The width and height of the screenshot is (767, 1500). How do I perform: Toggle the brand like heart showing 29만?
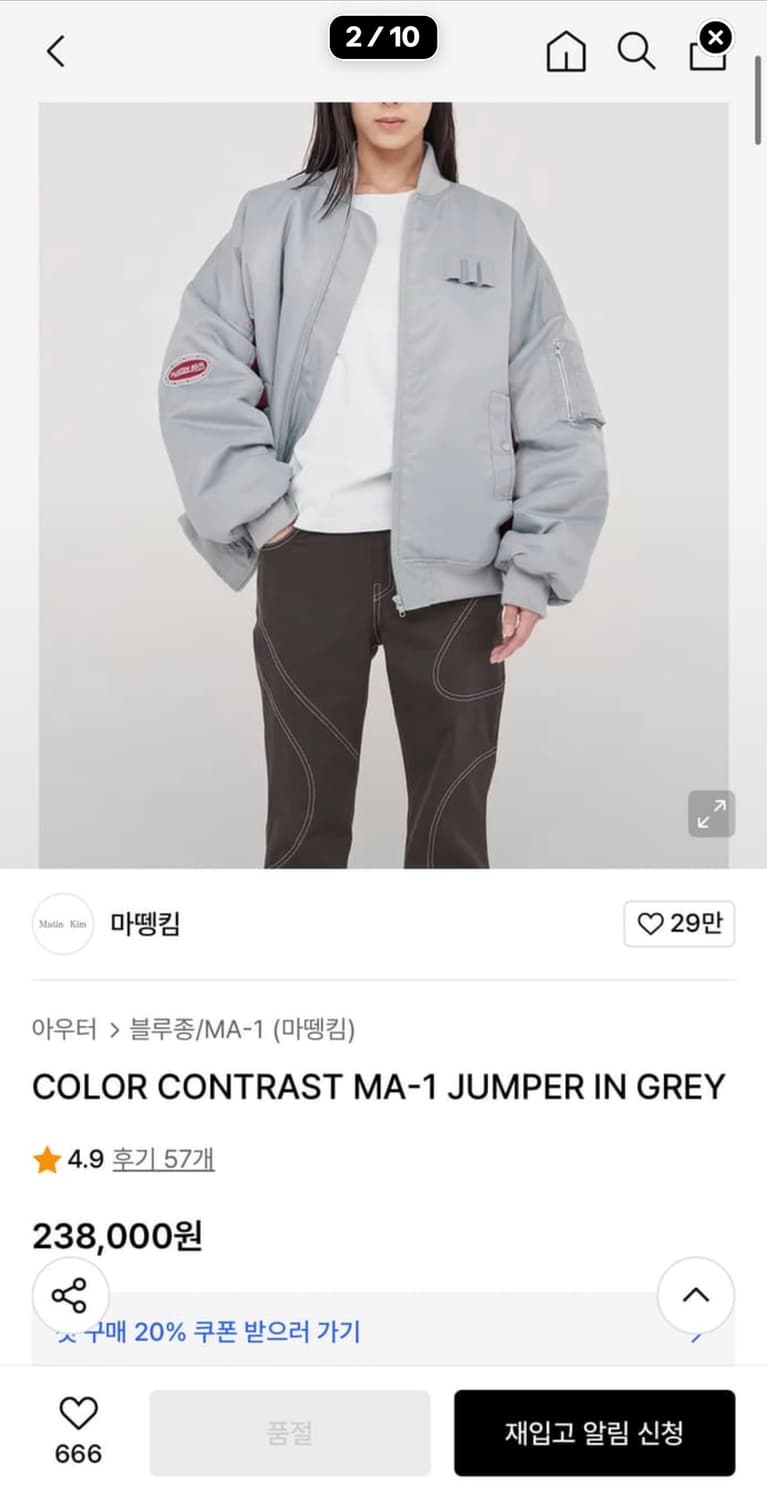[x=679, y=924]
